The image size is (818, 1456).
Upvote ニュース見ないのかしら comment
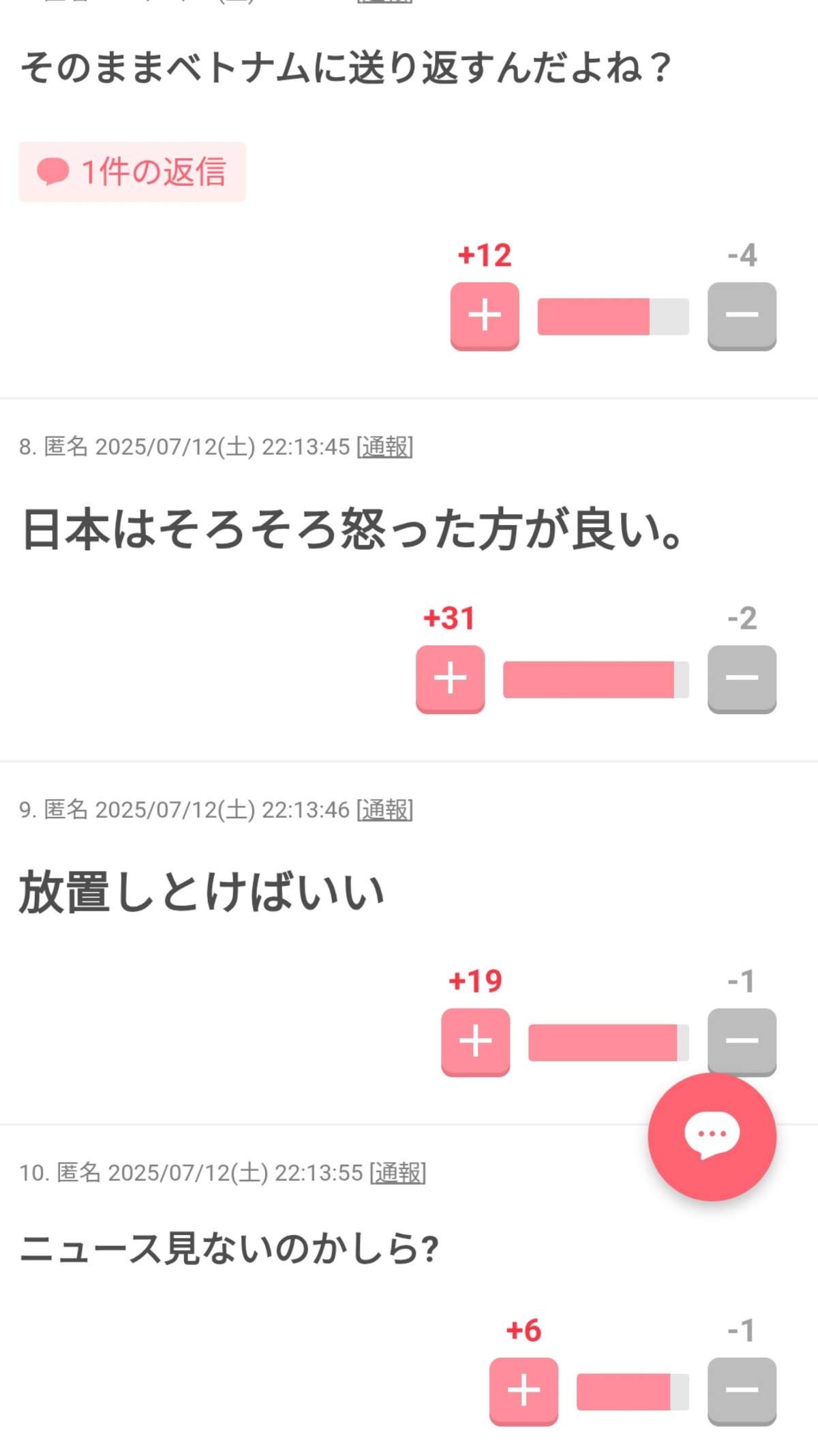click(x=524, y=1391)
